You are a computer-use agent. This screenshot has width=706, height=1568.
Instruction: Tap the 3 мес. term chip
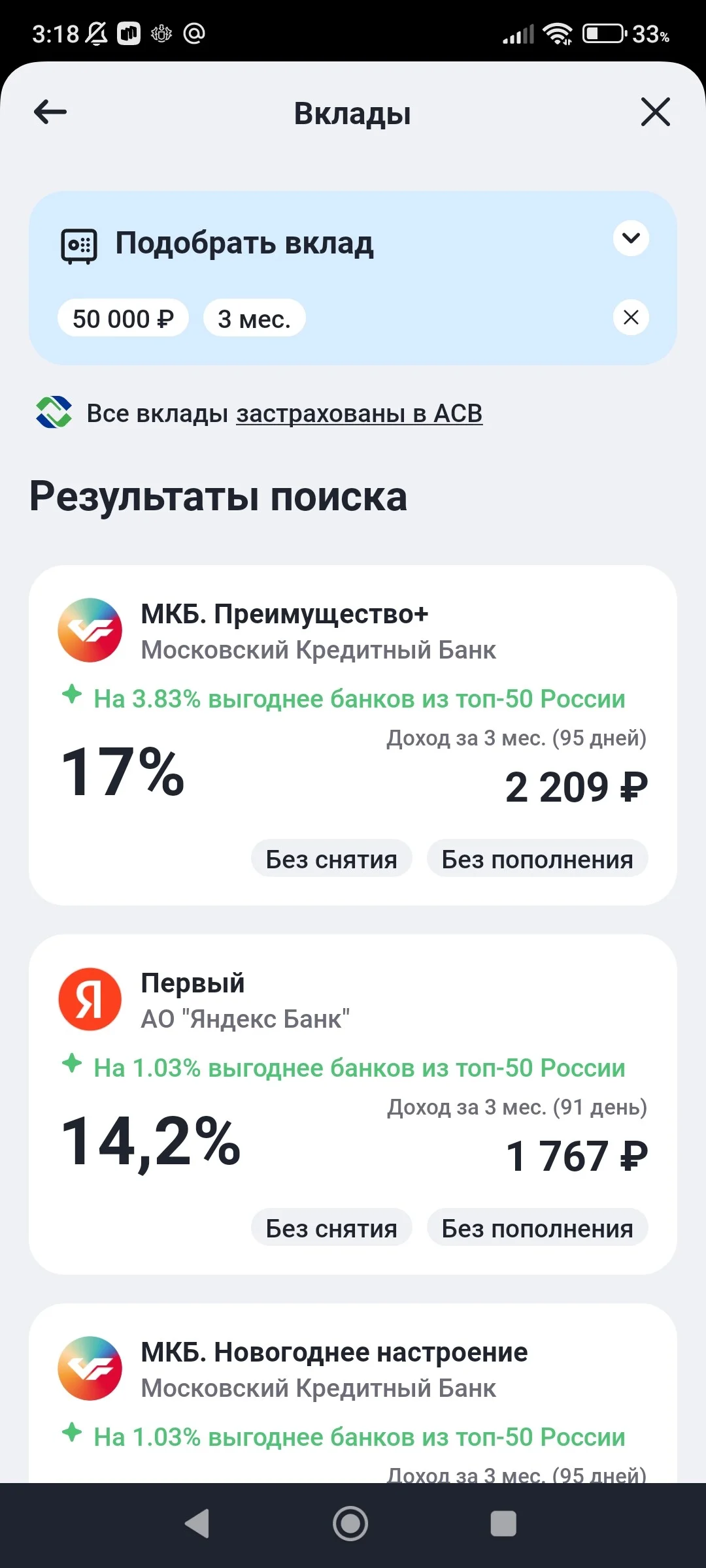254,319
